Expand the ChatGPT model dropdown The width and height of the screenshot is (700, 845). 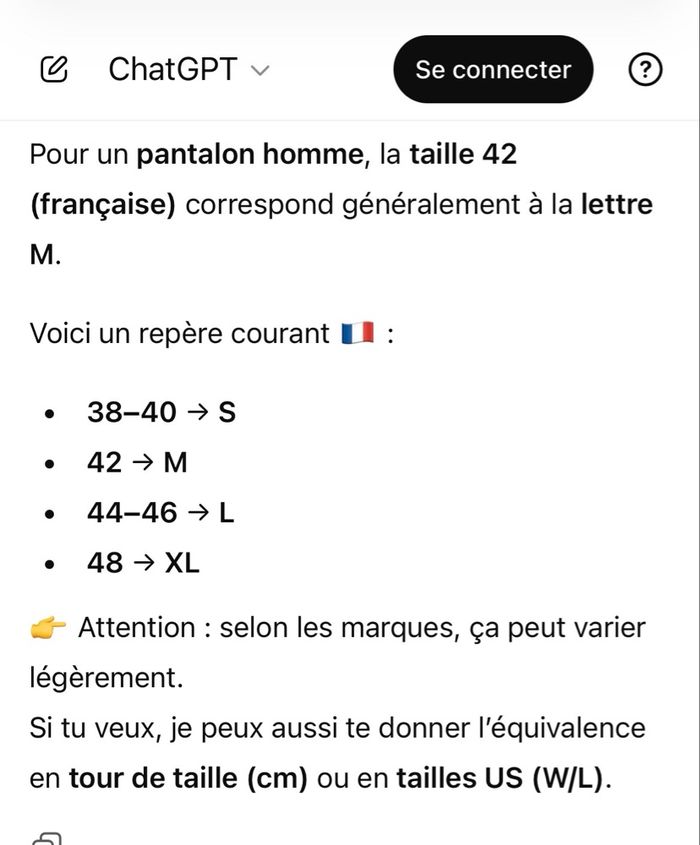189,70
